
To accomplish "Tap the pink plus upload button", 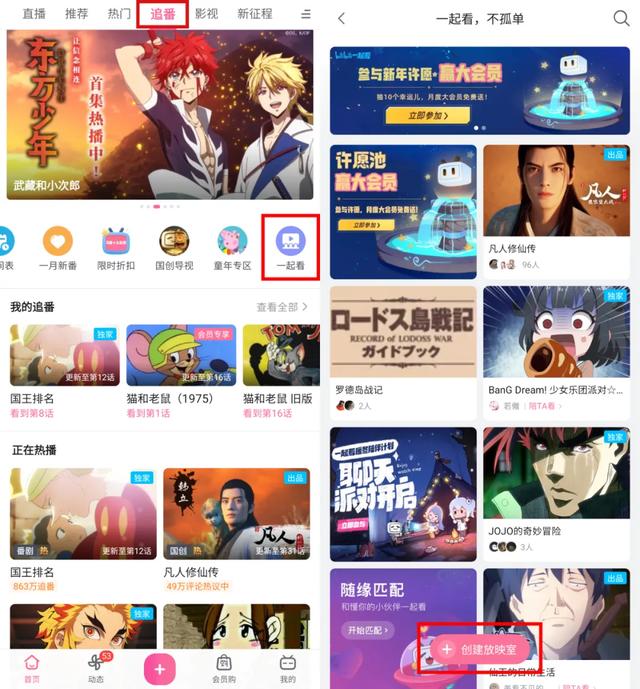I will point(160,667).
